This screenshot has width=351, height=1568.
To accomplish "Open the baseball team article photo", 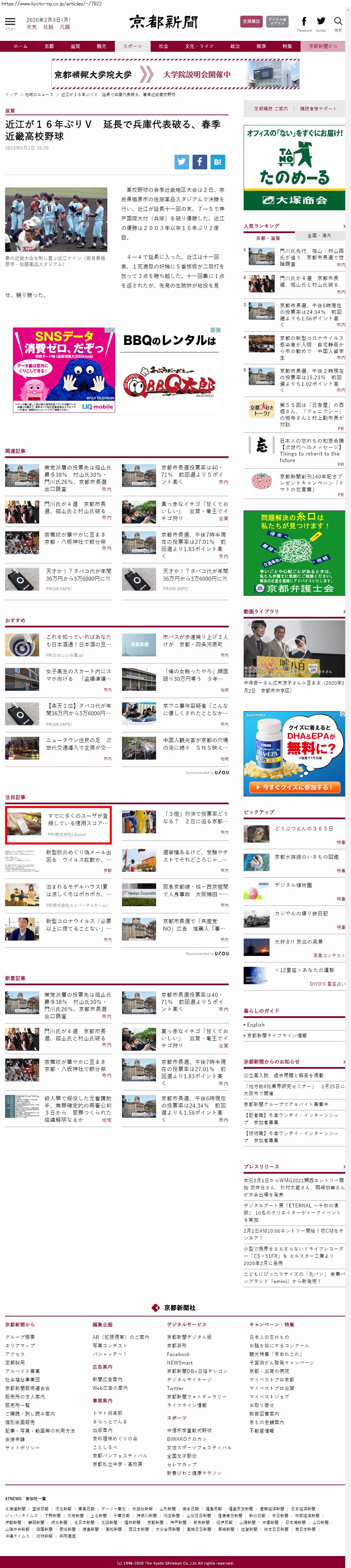I will pyautogui.click(x=56, y=220).
